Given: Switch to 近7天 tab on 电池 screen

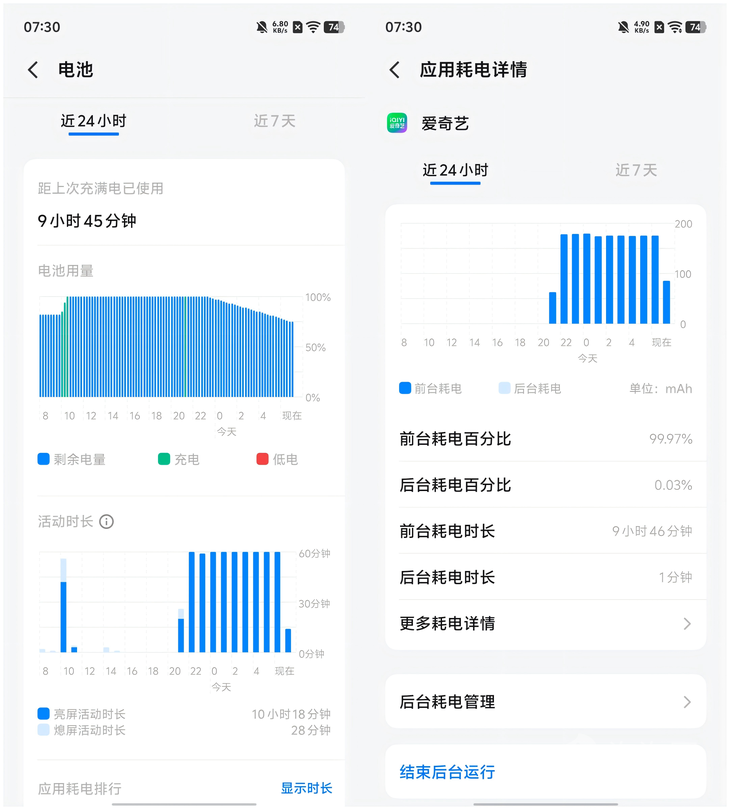Looking at the screenshot, I should 274,121.
